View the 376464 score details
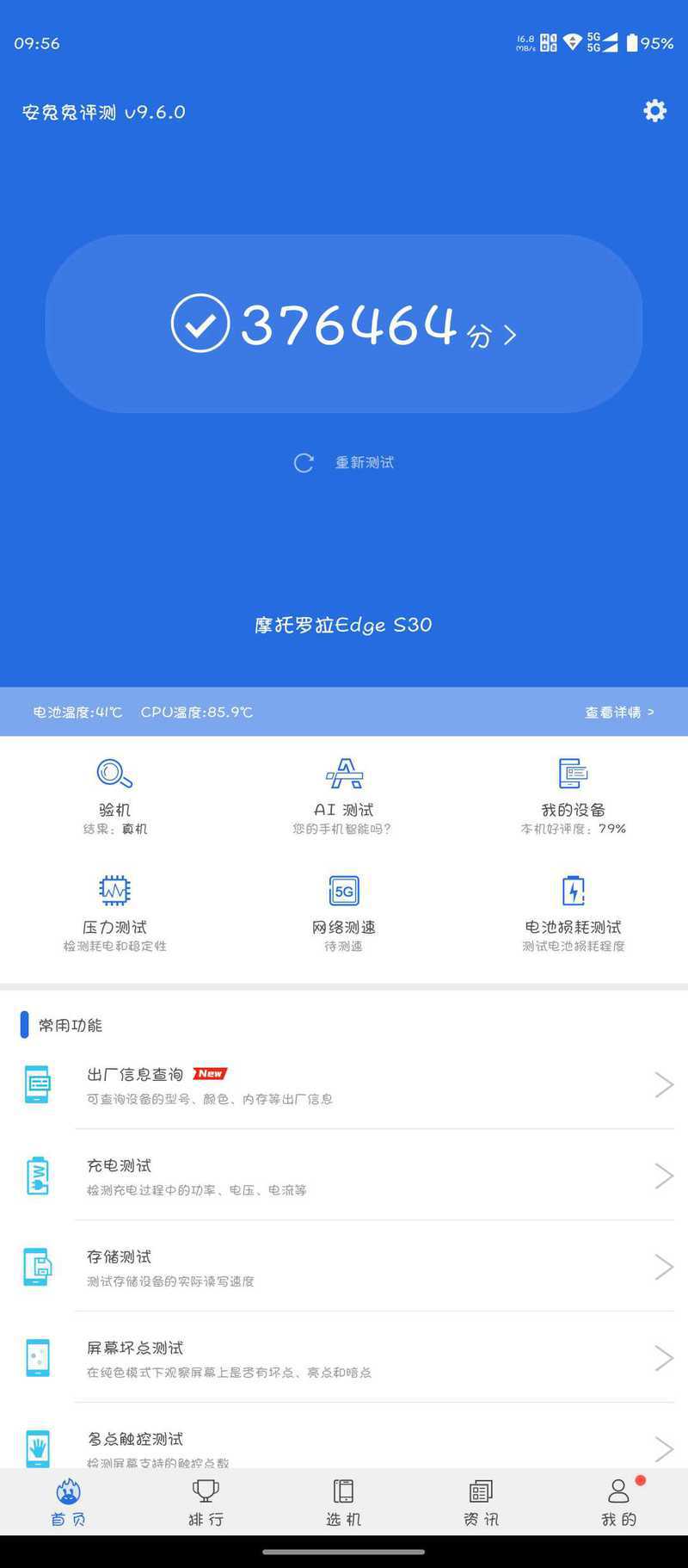688x1568 pixels. click(x=344, y=325)
